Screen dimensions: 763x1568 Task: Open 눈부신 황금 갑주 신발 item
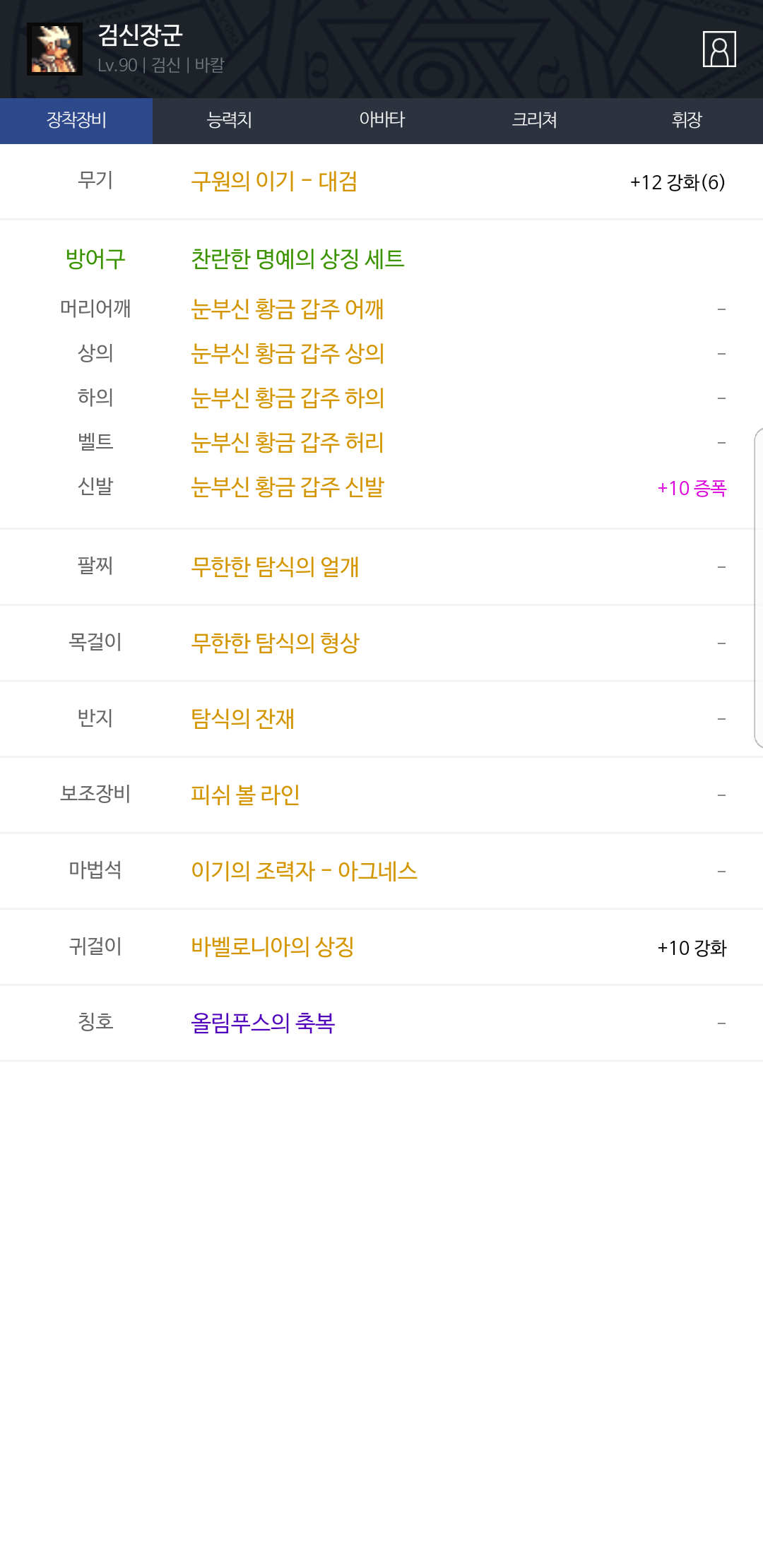(x=288, y=487)
